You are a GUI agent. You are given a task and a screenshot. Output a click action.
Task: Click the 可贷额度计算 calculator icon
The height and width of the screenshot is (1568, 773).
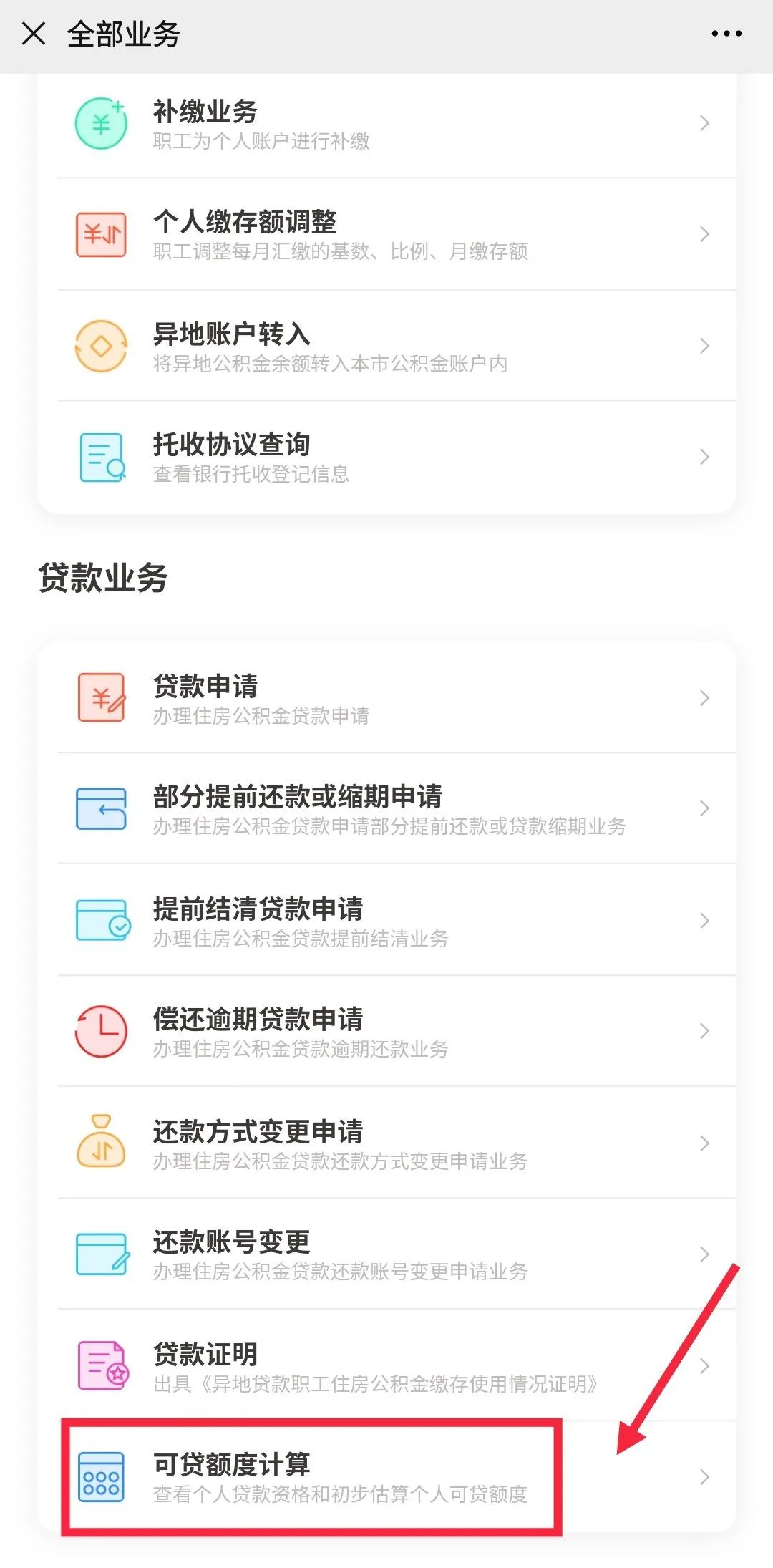point(101,1475)
